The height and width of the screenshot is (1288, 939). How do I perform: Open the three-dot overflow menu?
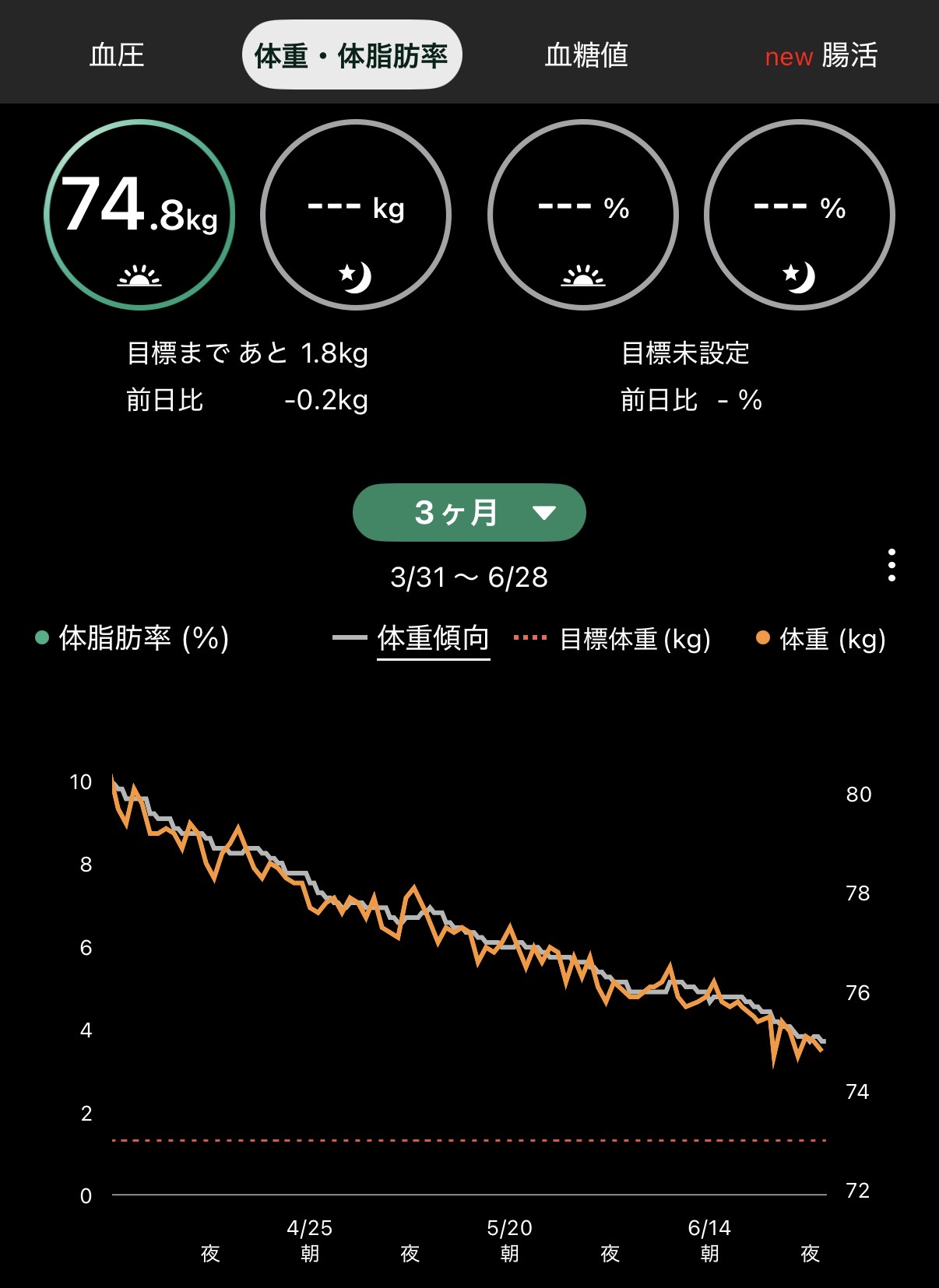pos(892,565)
